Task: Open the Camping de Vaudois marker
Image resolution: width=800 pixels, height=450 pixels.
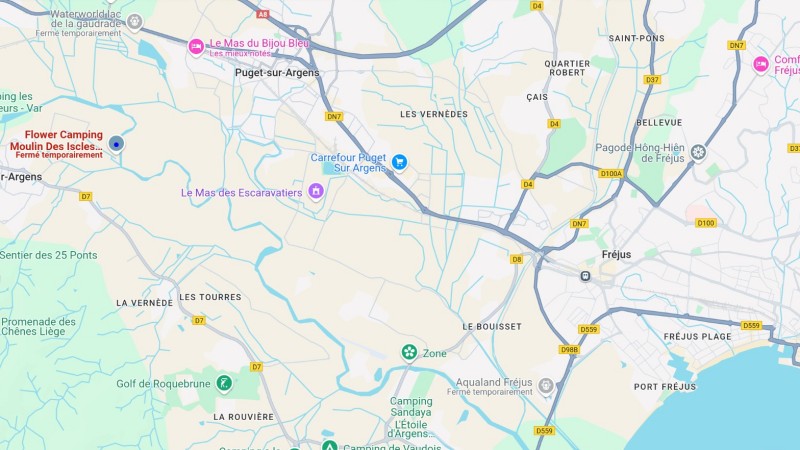Action: (329, 446)
